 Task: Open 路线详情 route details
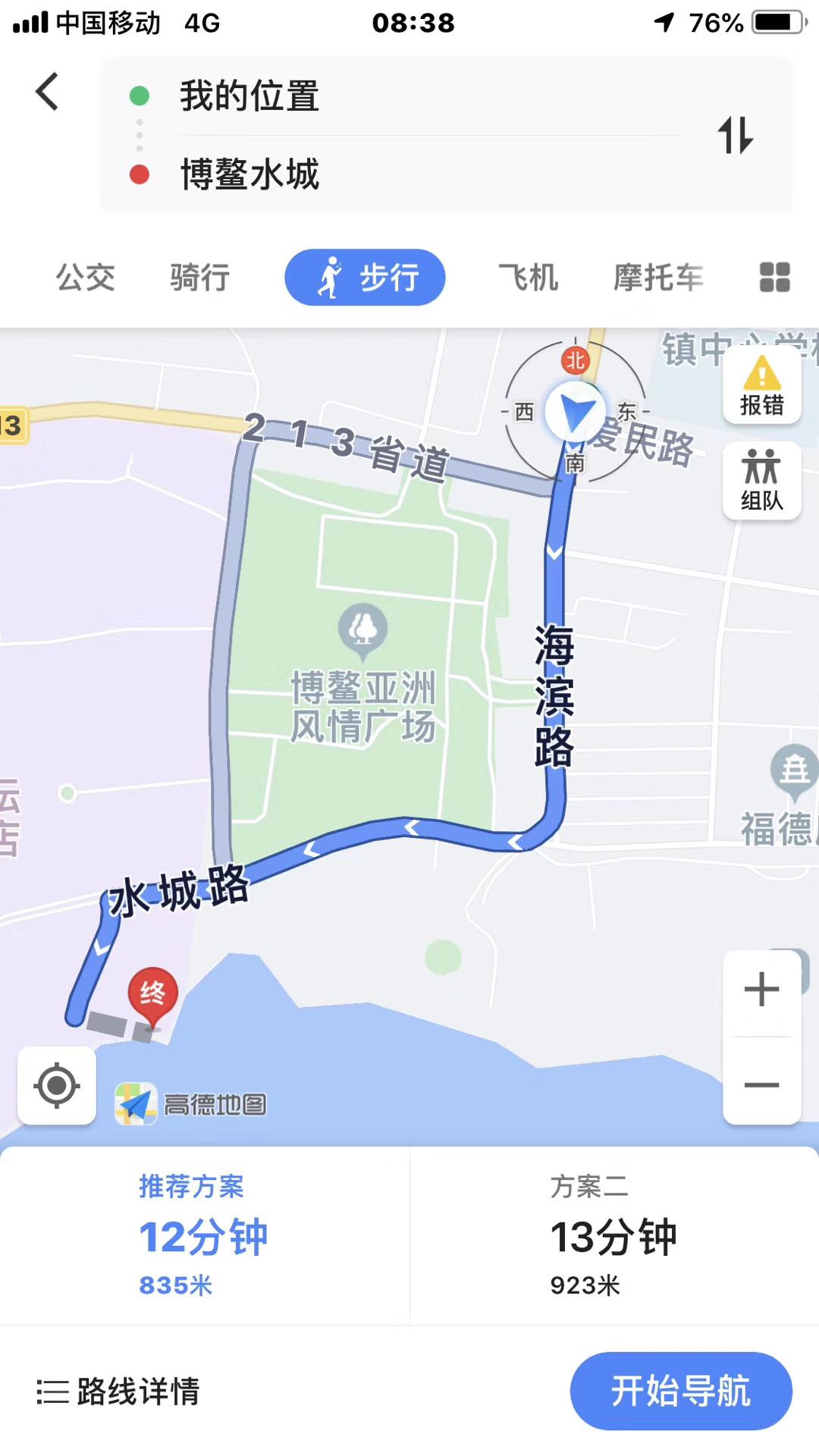pos(118,1392)
